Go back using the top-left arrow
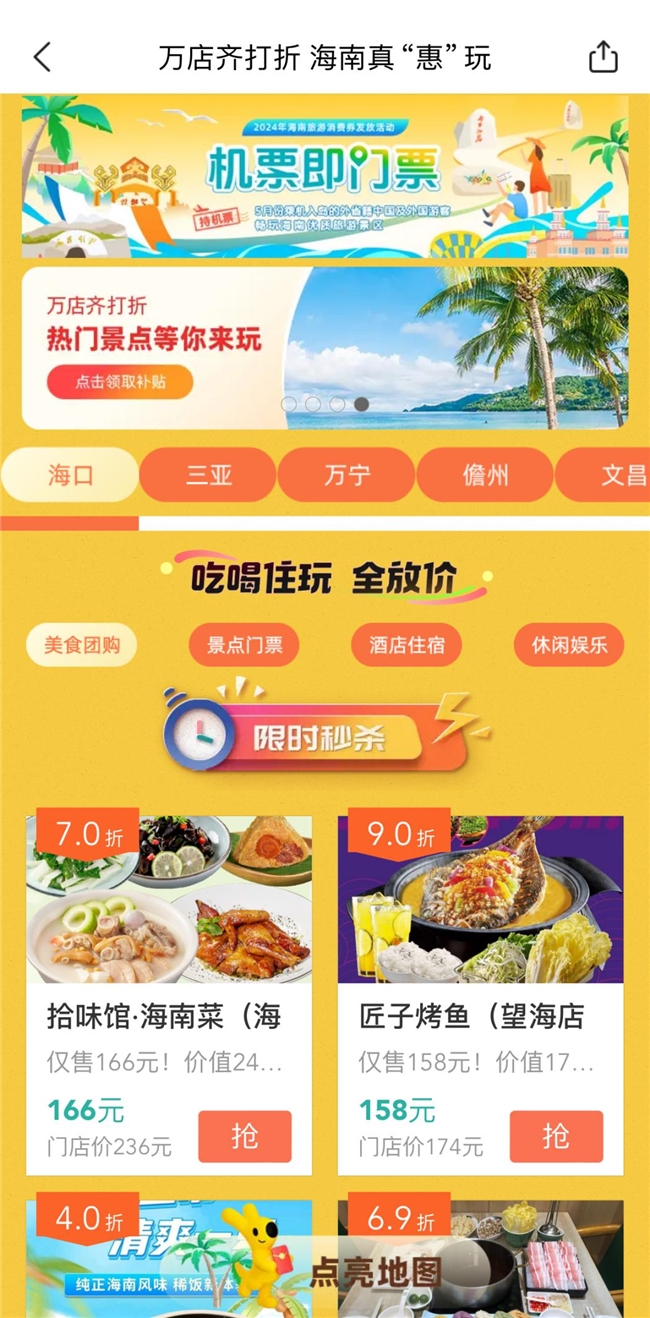Screen dimensions: 650x1318 42,57
